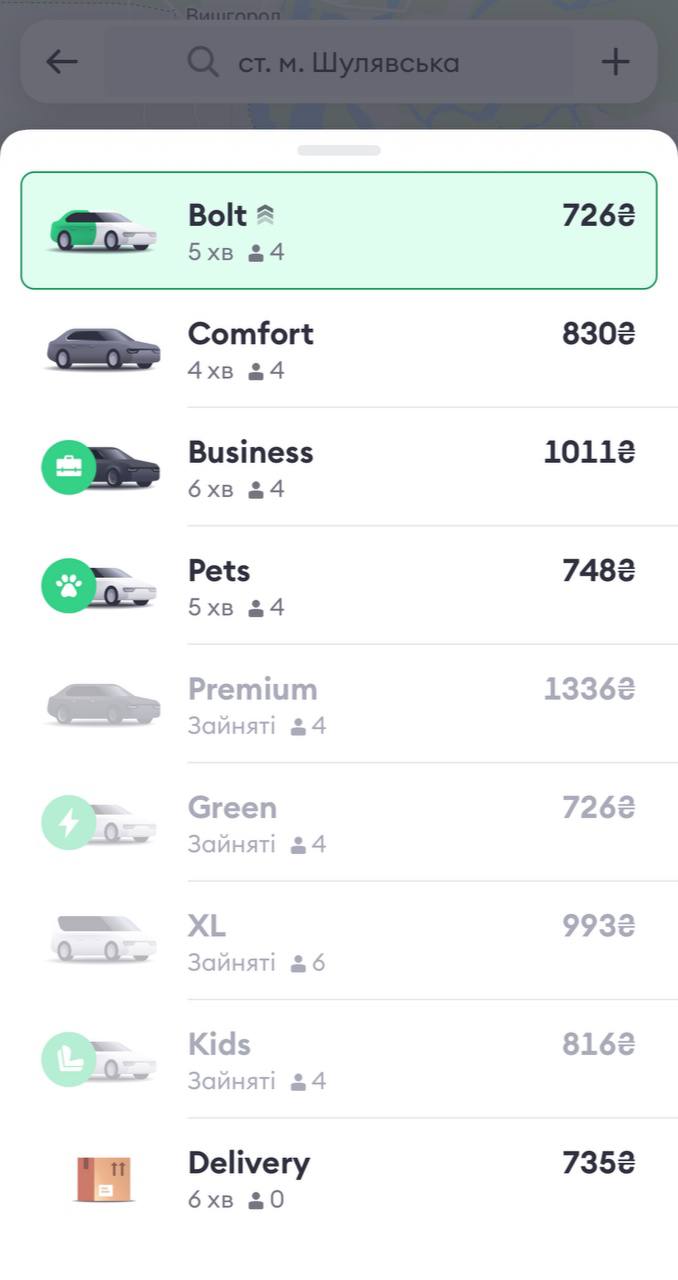The width and height of the screenshot is (678, 1280).
Task: Tap the Kids ride row
Action: pyautogui.click(x=339, y=1060)
